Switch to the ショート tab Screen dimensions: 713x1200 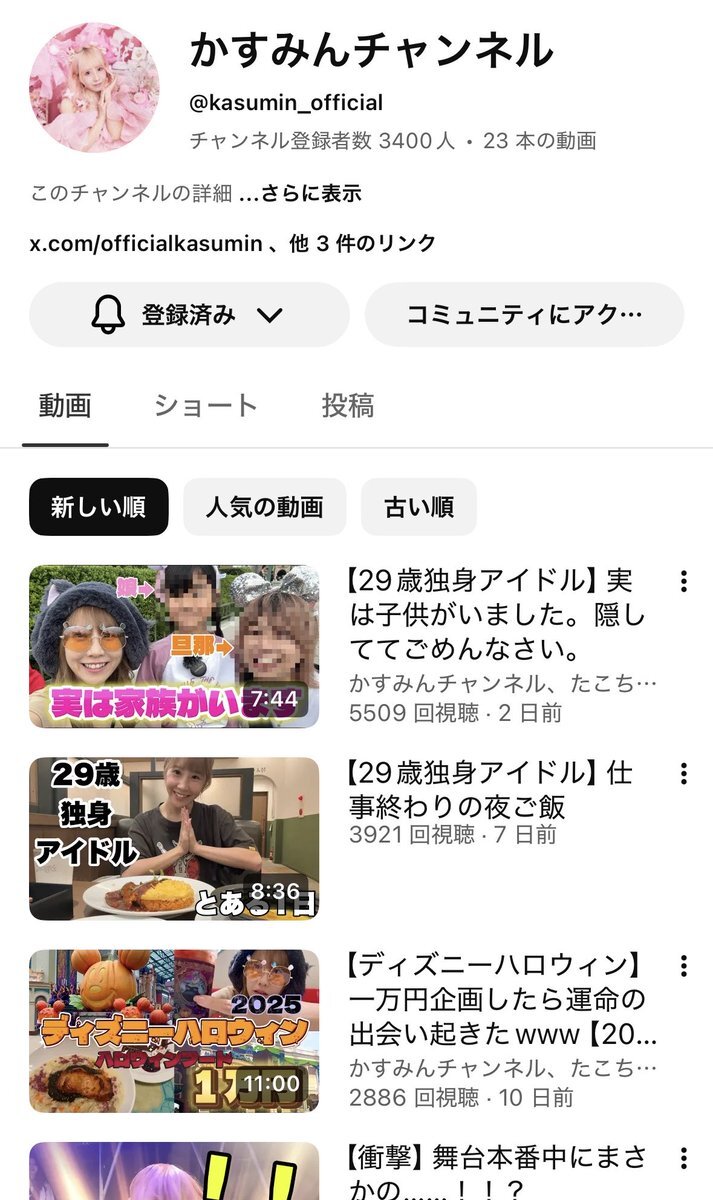[x=205, y=406]
